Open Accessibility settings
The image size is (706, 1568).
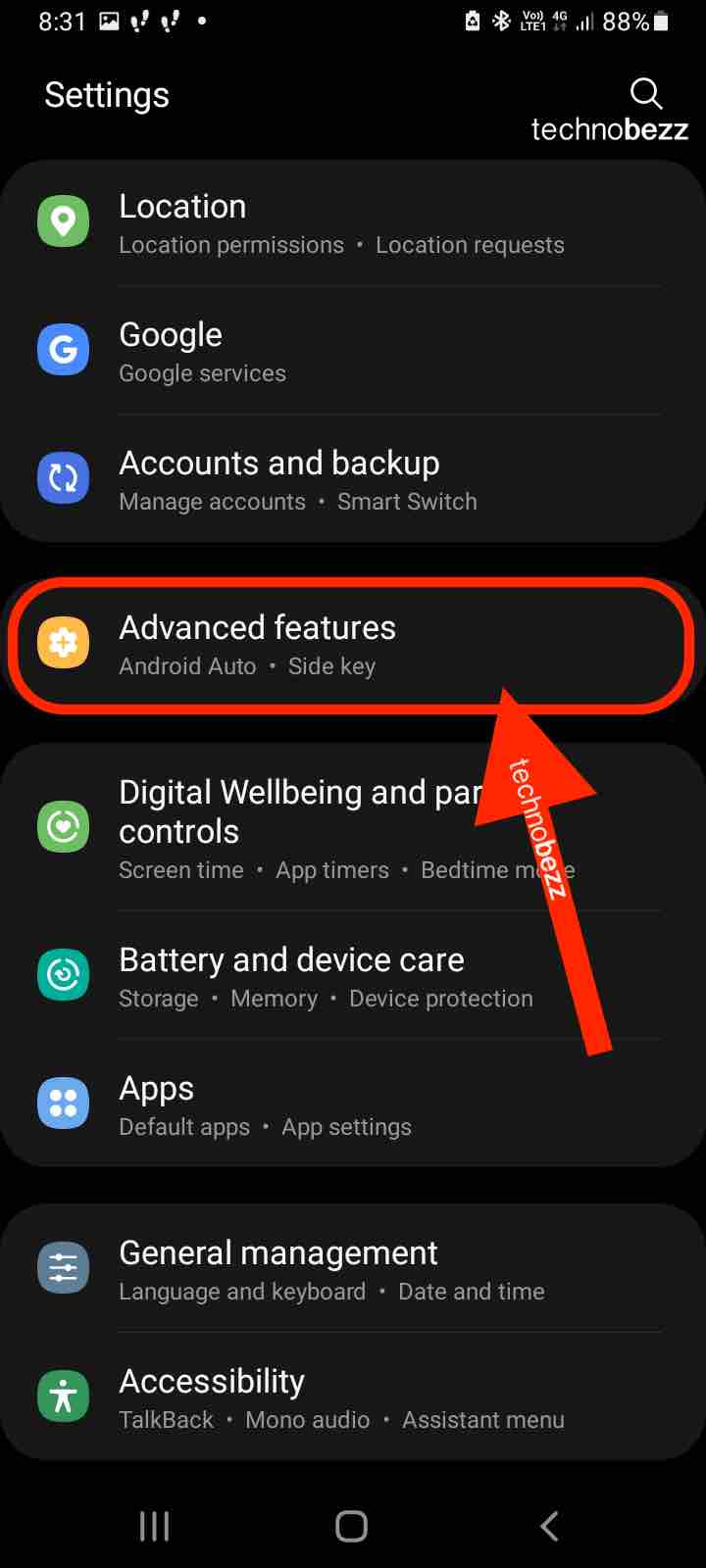[340, 1397]
